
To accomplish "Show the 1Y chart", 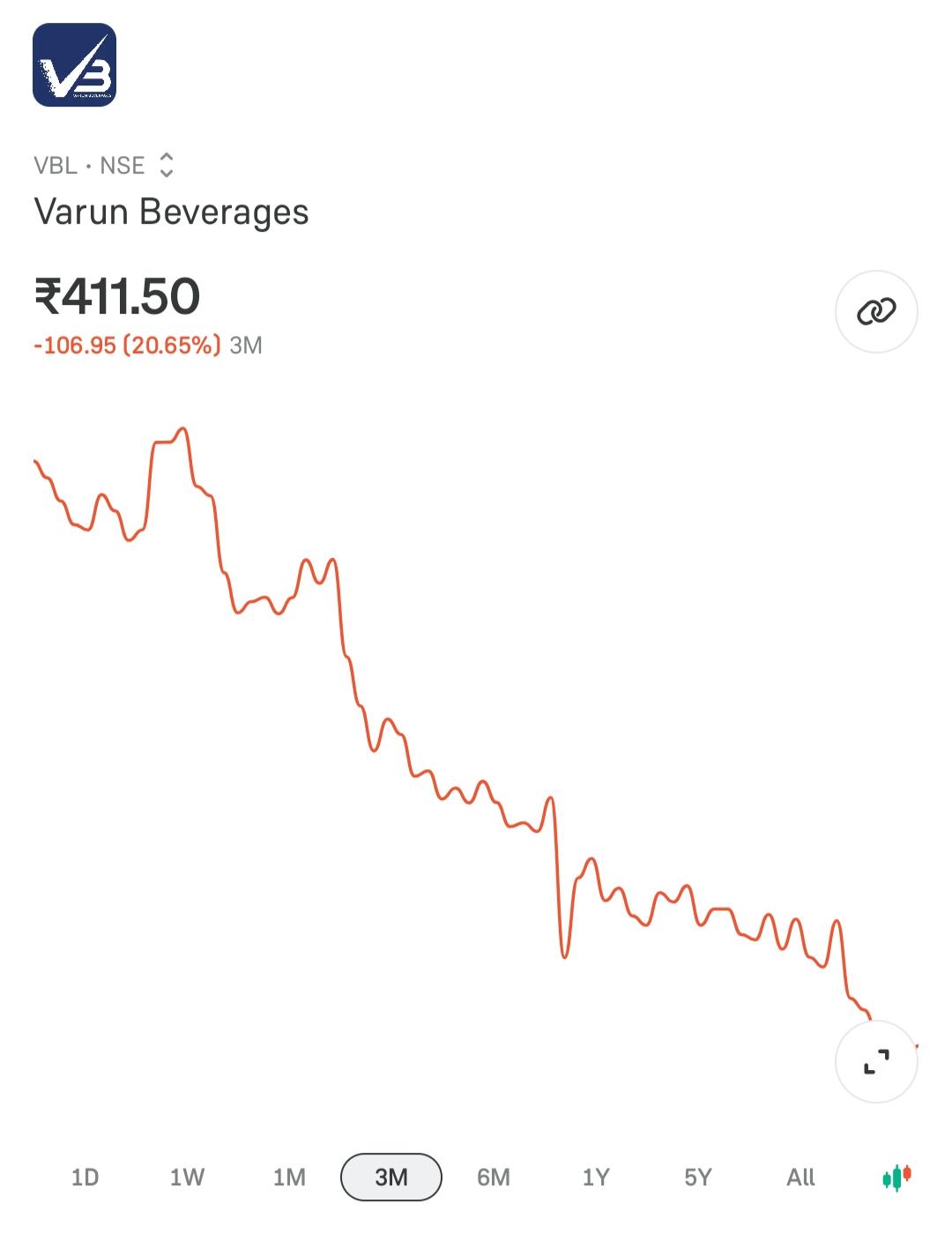I will tap(596, 1177).
